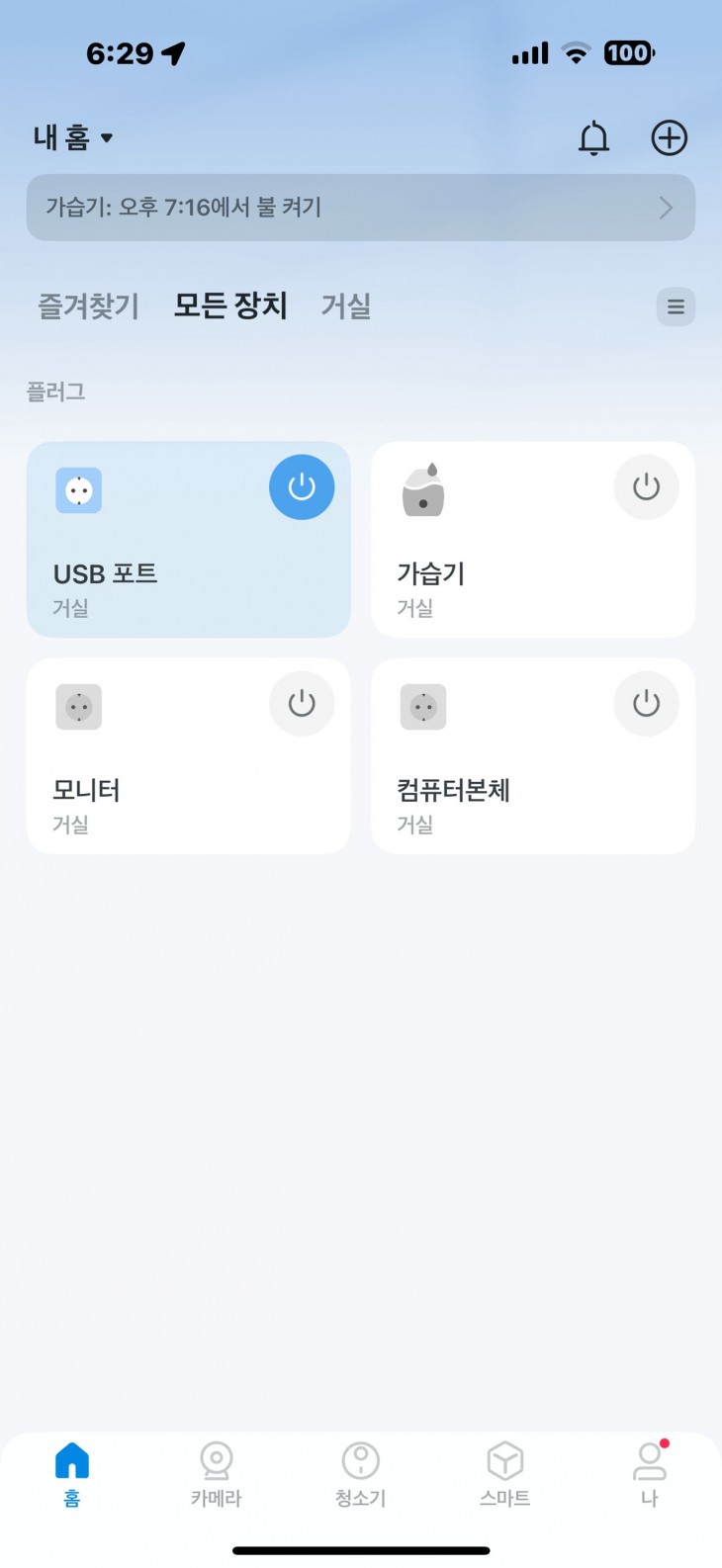Image resolution: width=722 pixels, height=1568 pixels.
Task: Toggle power for 모니터 plug
Action: [x=302, y=704]
